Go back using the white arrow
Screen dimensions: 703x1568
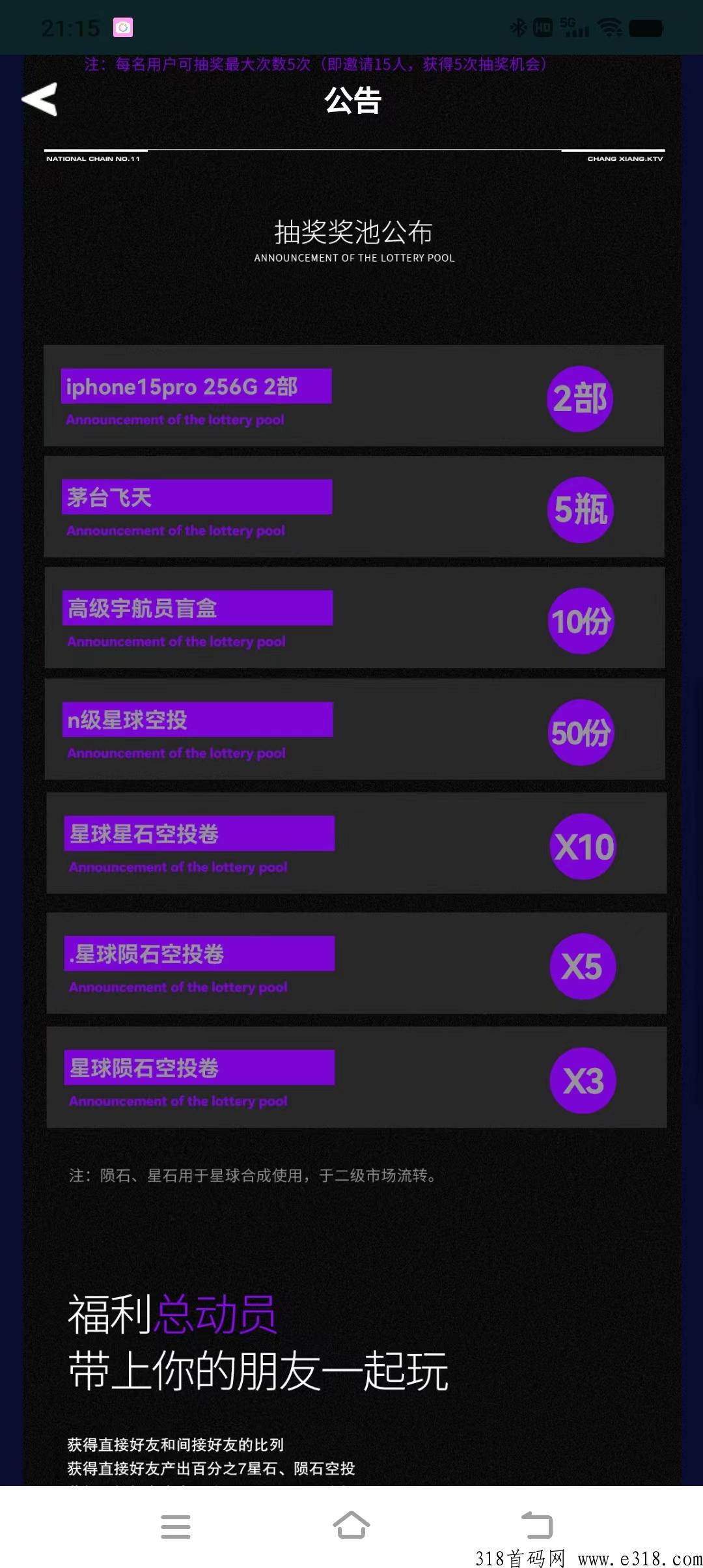tap(40, 100)
